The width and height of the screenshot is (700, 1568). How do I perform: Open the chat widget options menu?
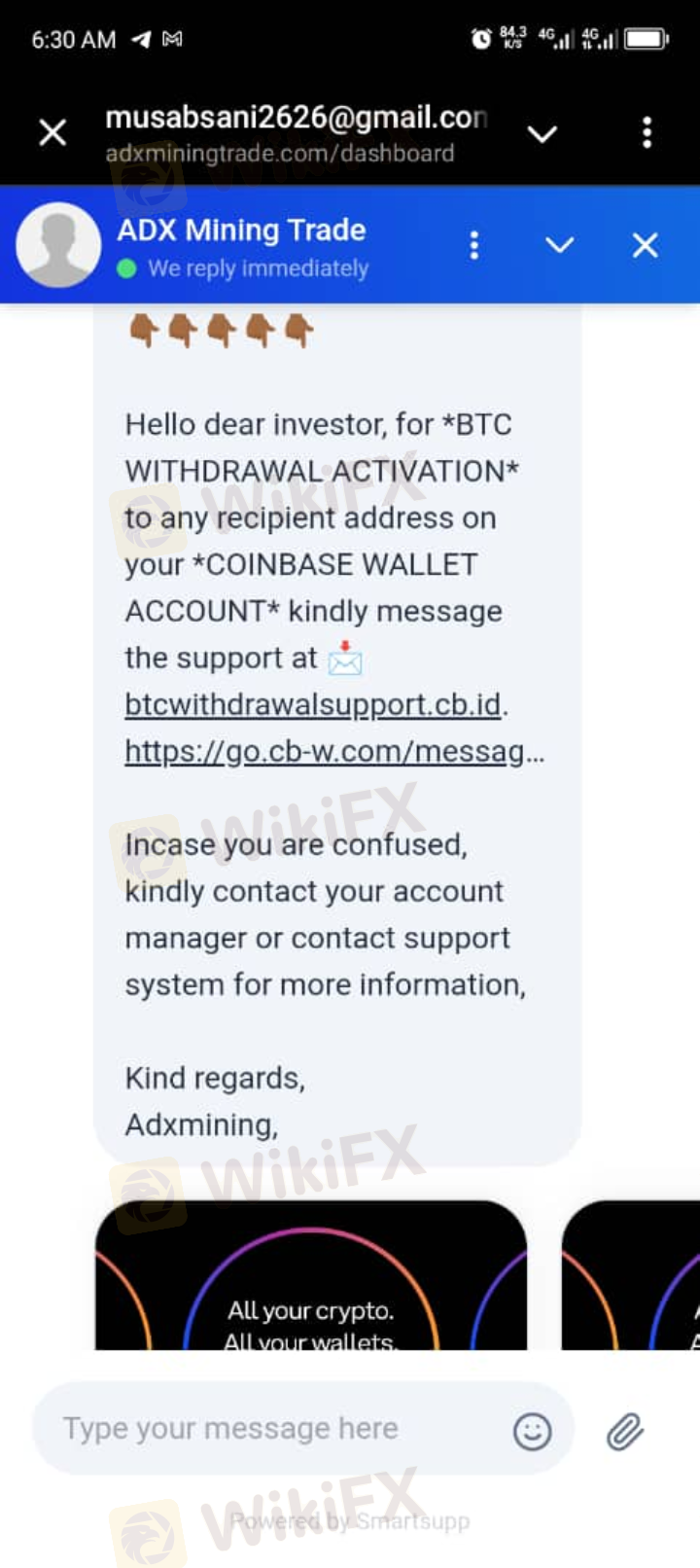tap(474, 245)
